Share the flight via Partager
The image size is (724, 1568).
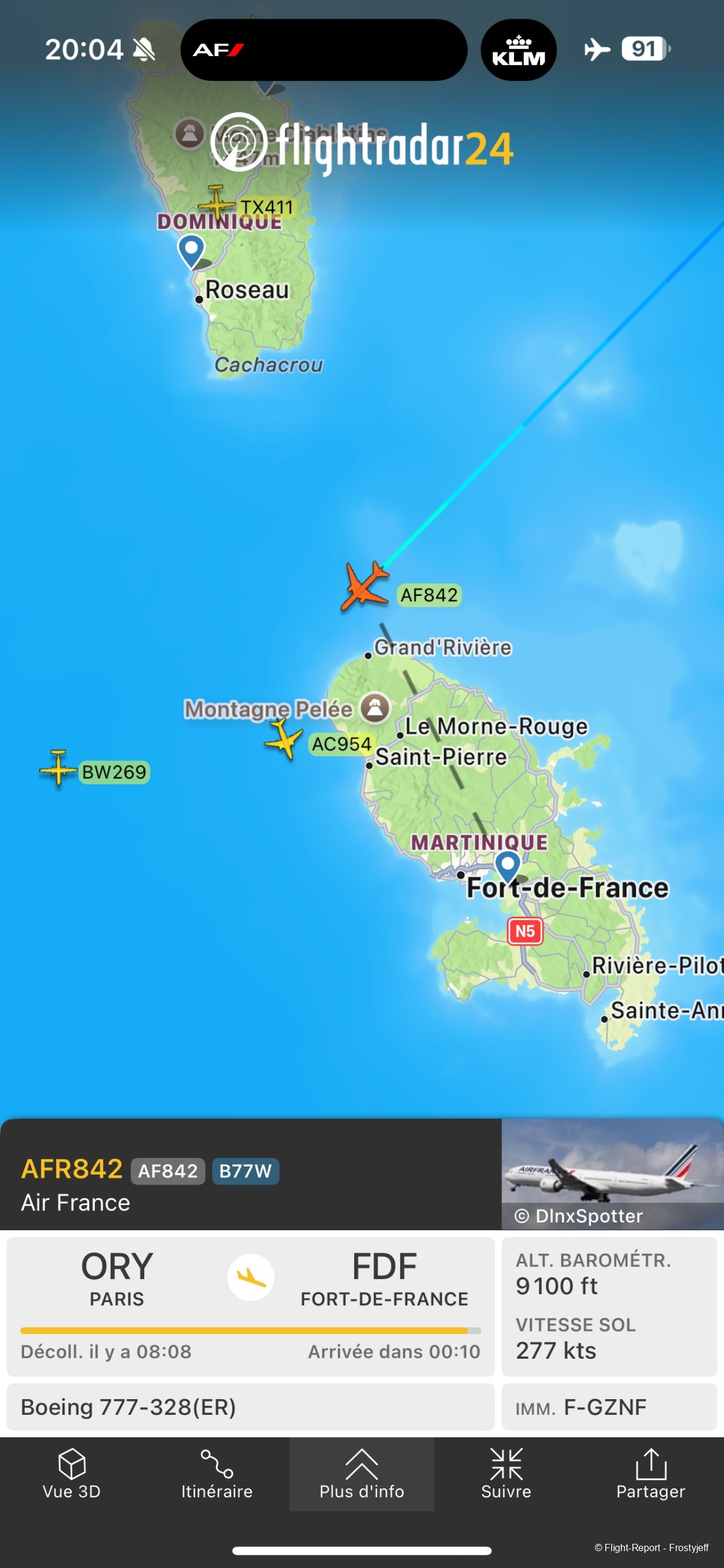(650, 1474)
